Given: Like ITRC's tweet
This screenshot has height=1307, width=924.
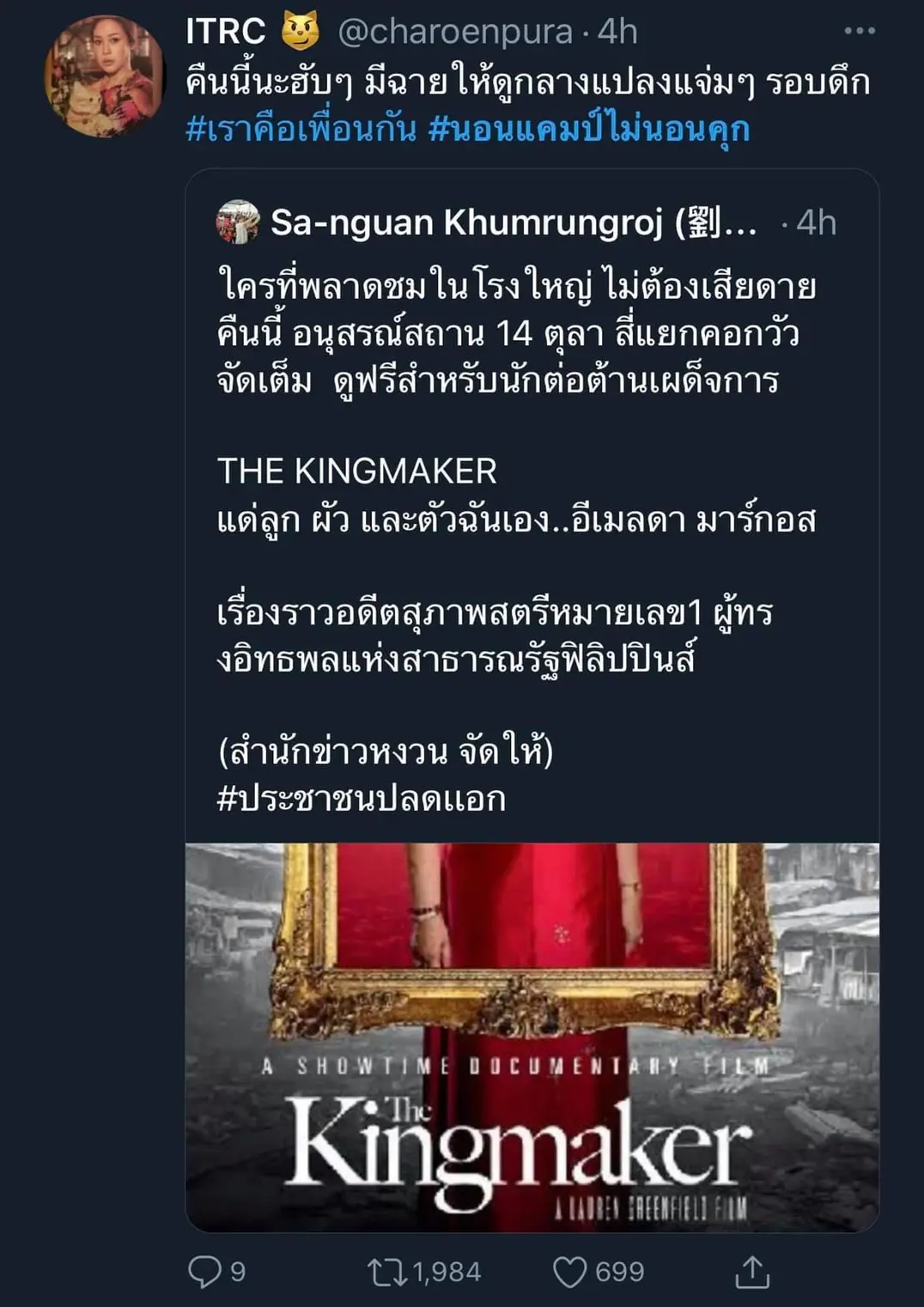Looking at the screenshot, I should [569, 1272].
